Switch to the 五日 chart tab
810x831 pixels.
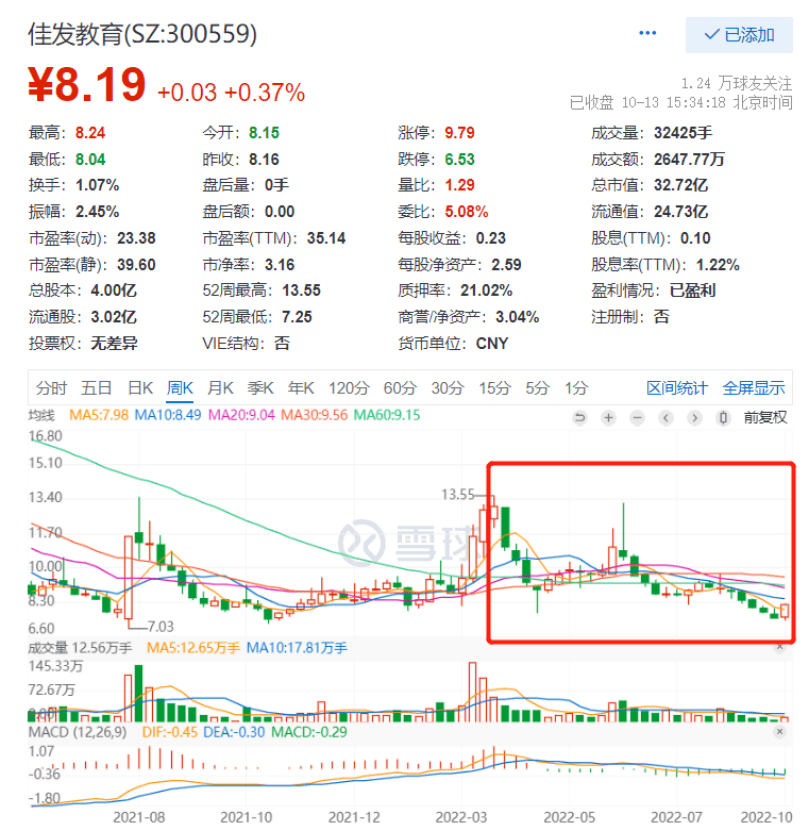pyautogui.click(x=97, y=388)
